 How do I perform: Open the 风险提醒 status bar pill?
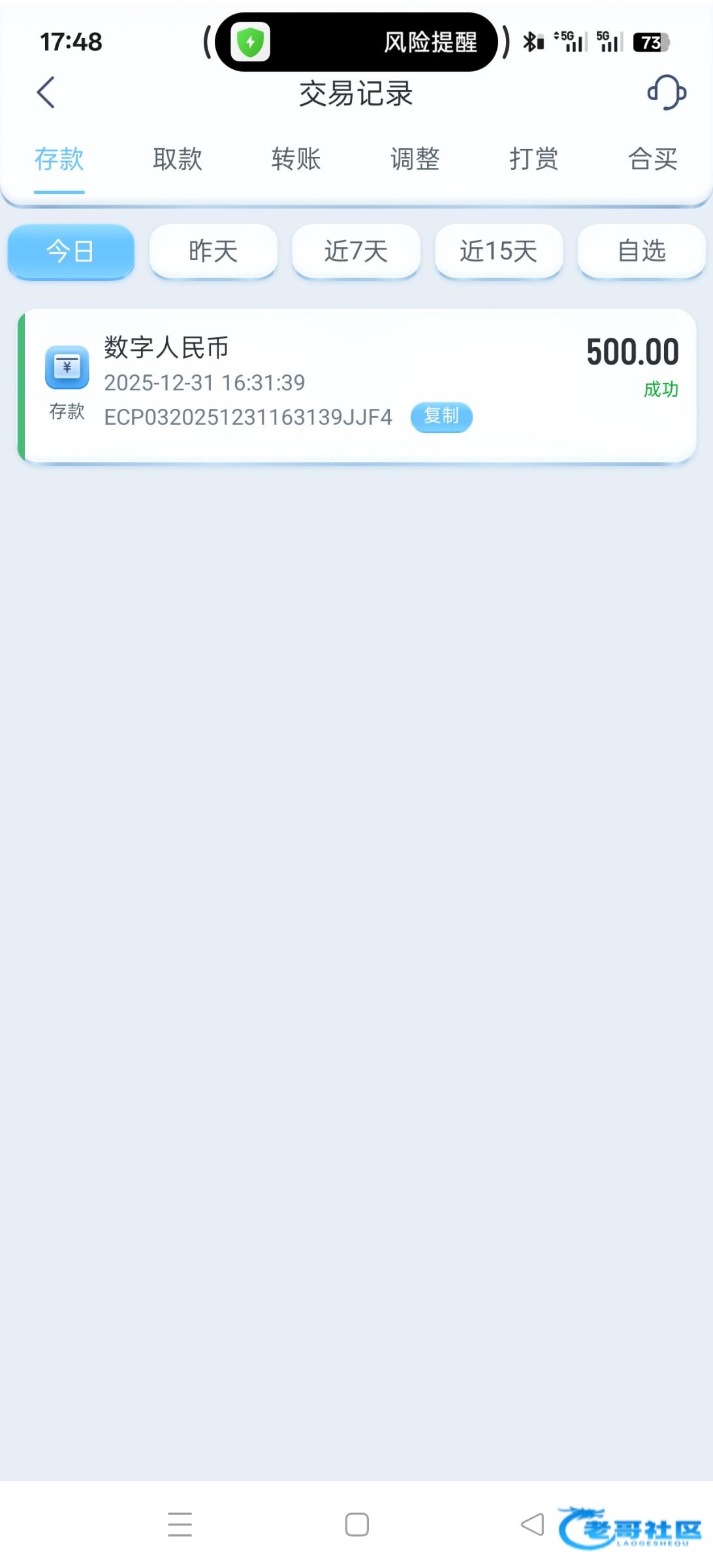pyautogui.click(x=356, y=42)
